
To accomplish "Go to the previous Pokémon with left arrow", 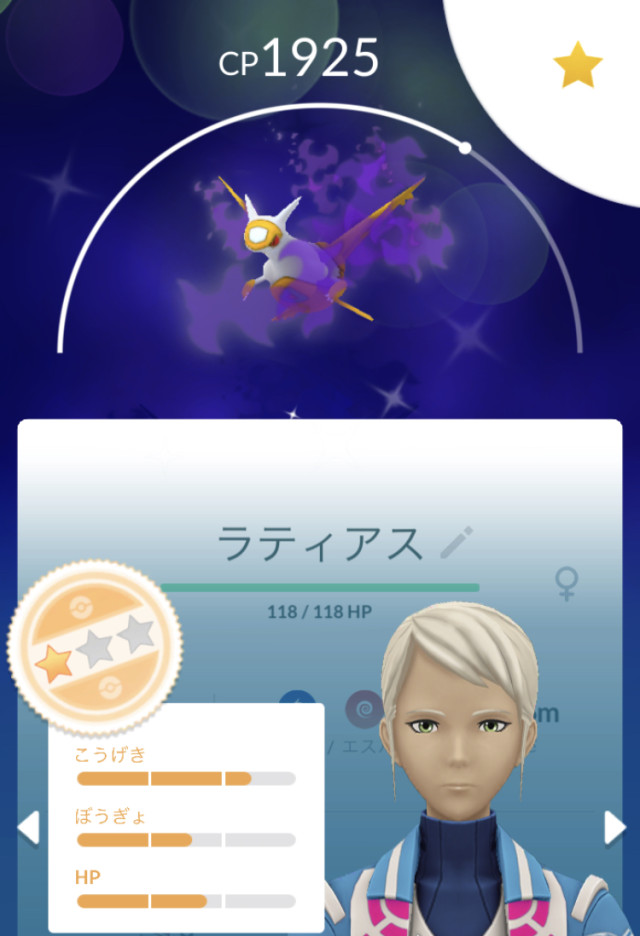I will [28, 827].
